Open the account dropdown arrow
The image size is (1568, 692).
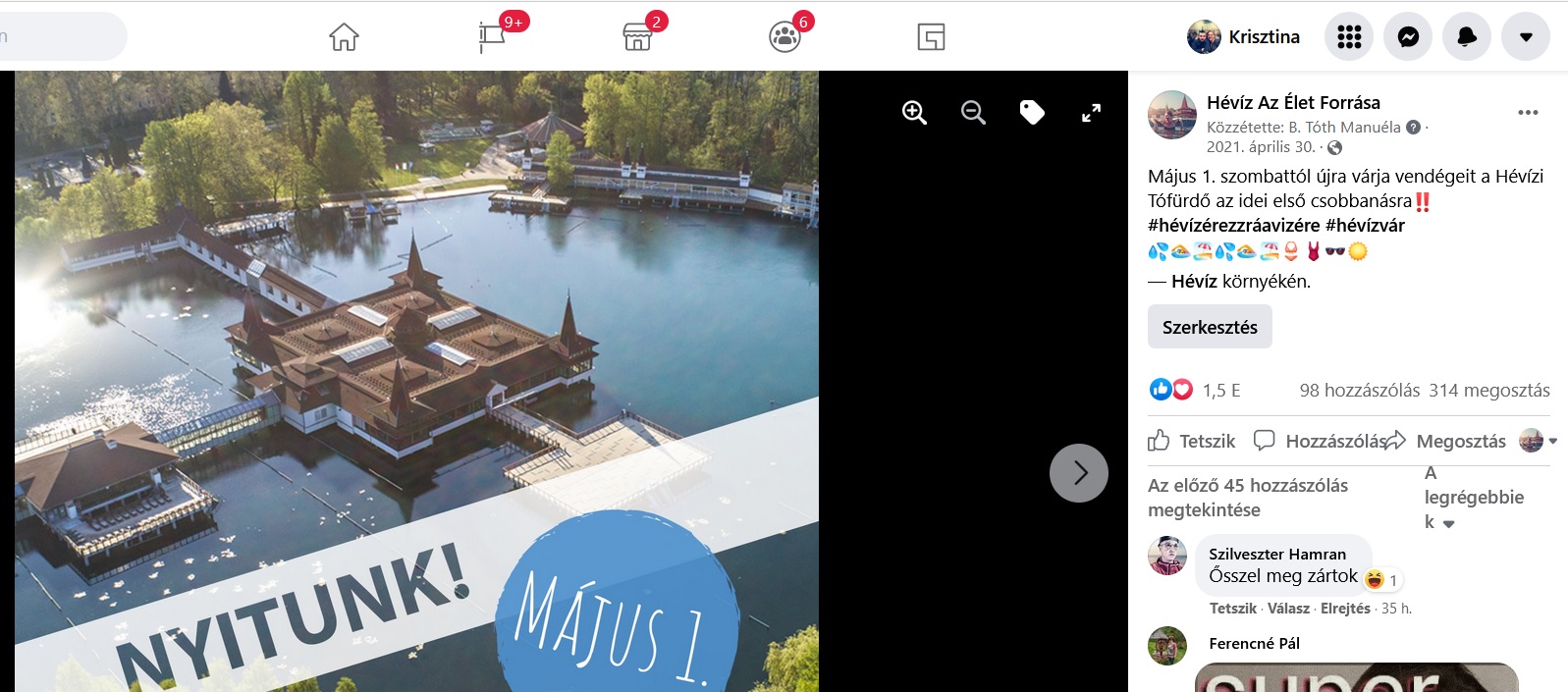pos(1526,37)
